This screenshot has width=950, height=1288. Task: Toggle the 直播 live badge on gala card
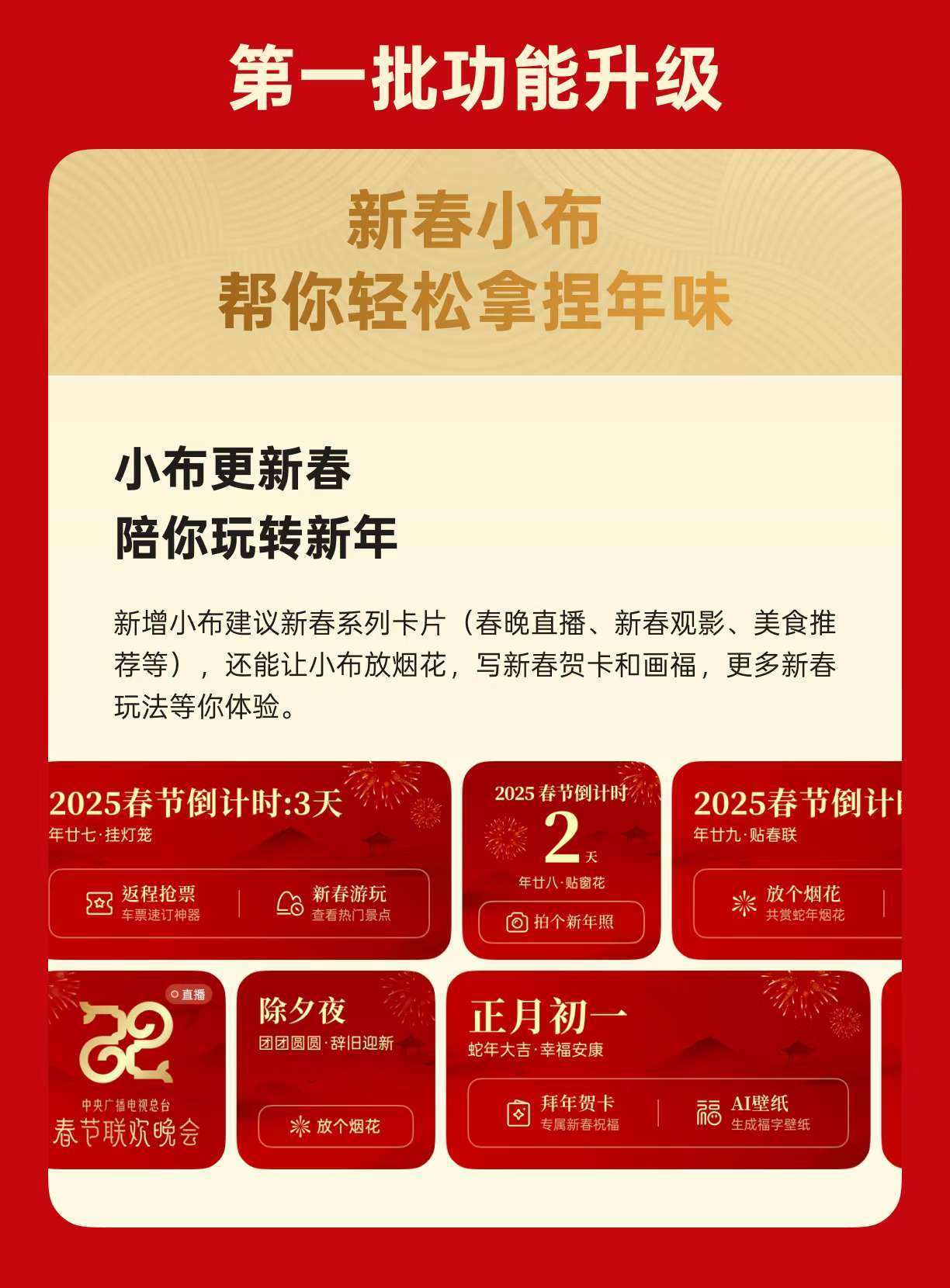pos(189,993)
